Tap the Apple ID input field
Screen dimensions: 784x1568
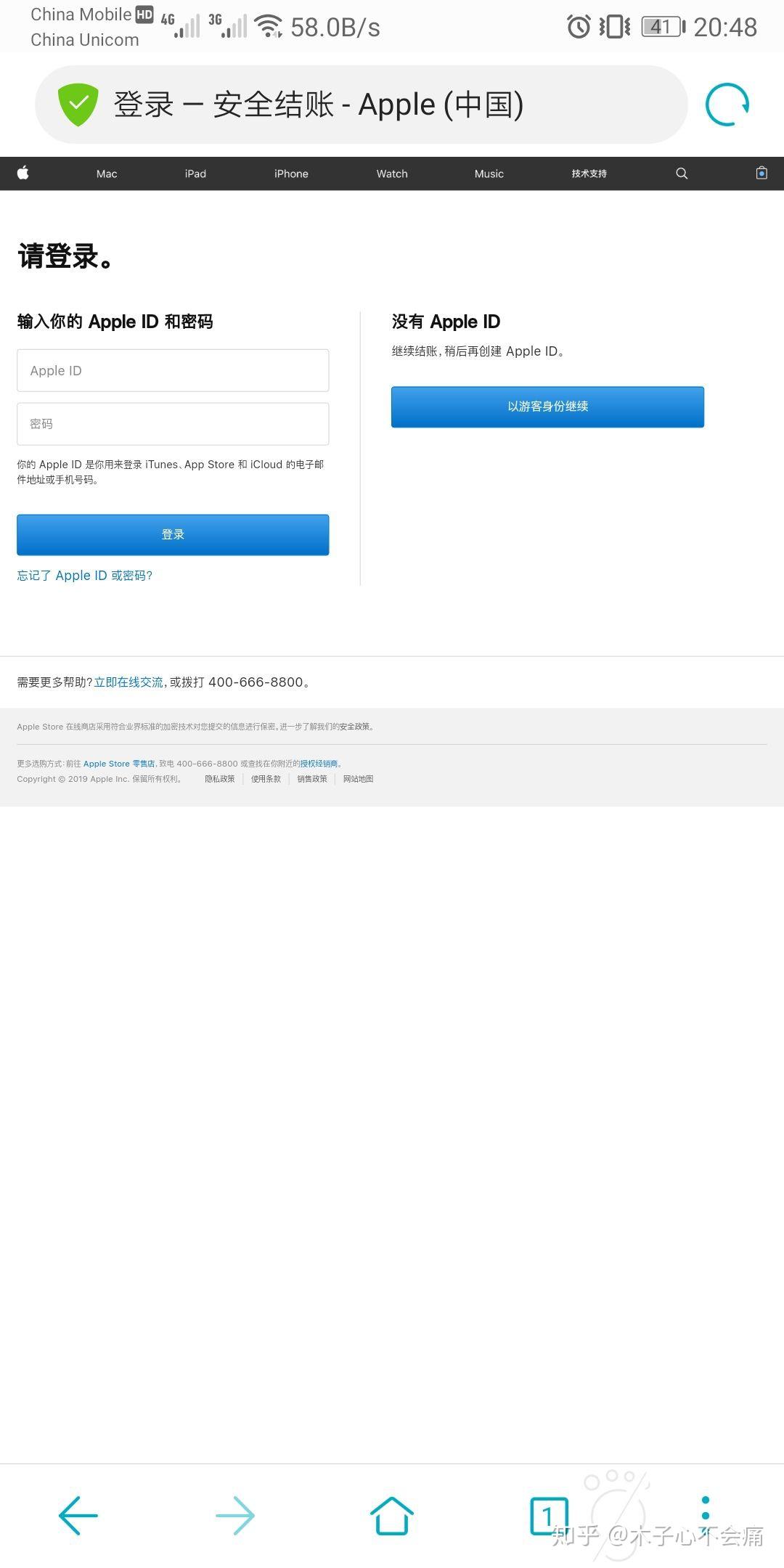tap(173, 370)
